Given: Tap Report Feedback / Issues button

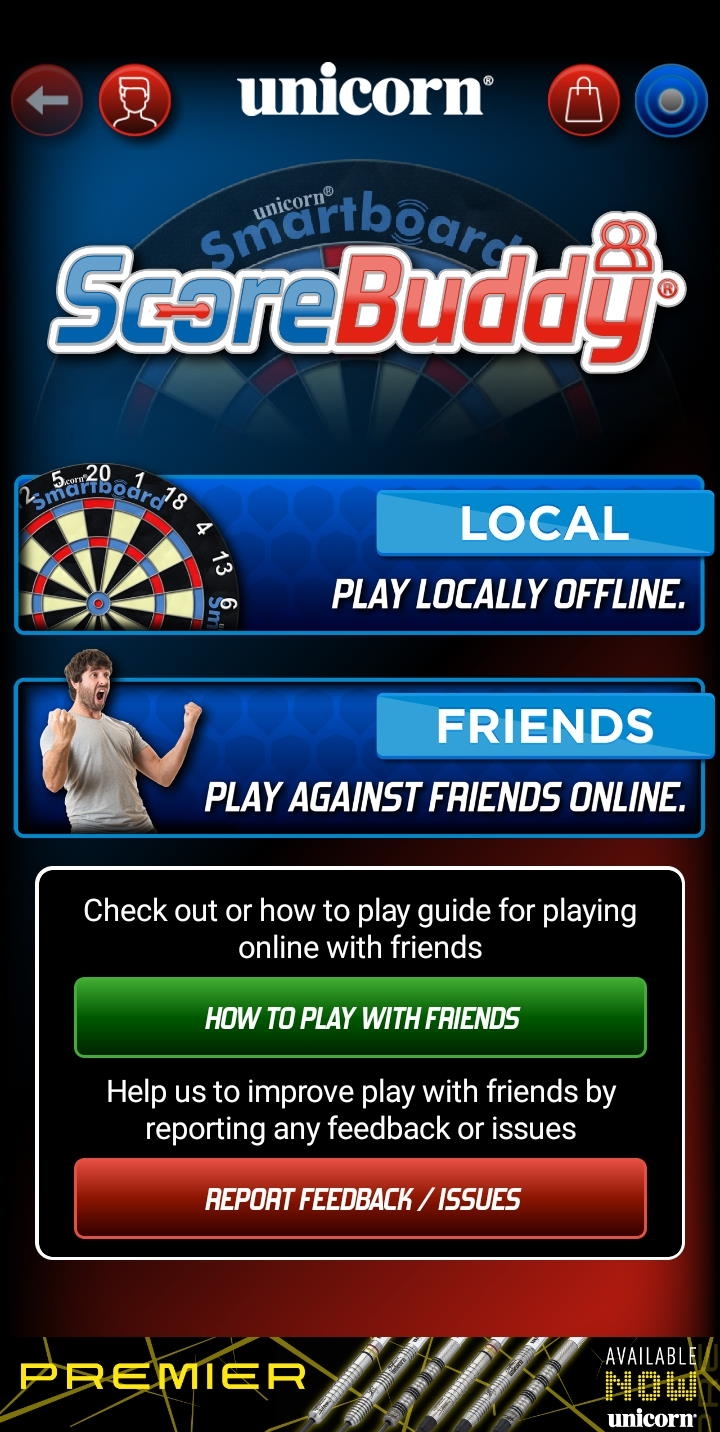Looking at the screenshot, I should (x=360, y=1199).
